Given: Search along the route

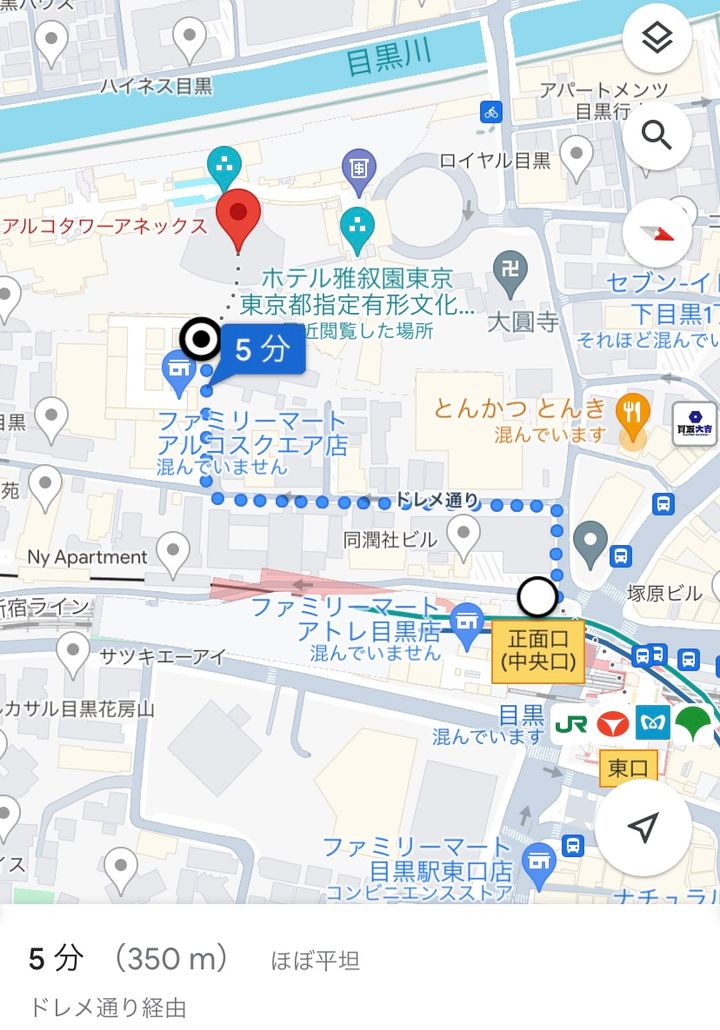Looking at the screenshot, I should tap(657, 134).
